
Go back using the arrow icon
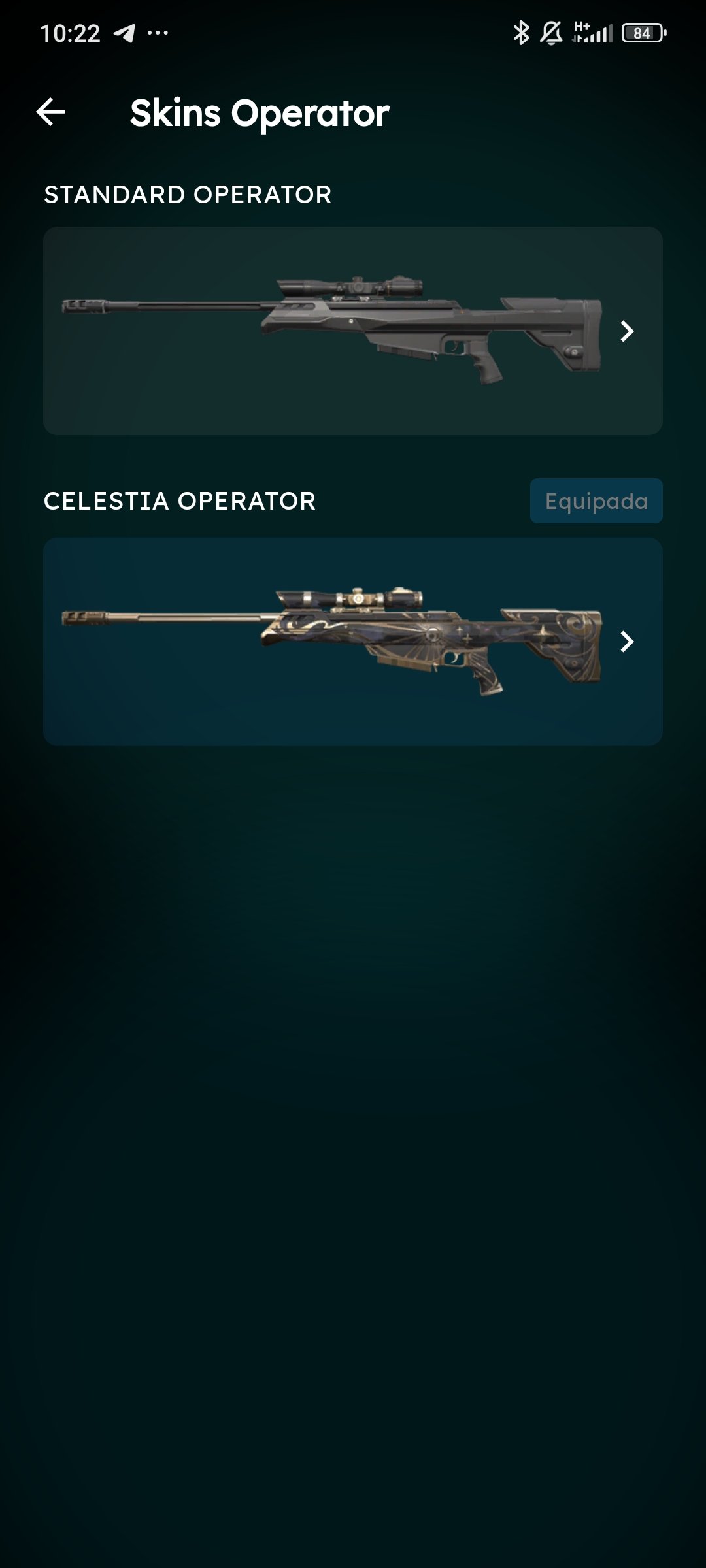50,112
